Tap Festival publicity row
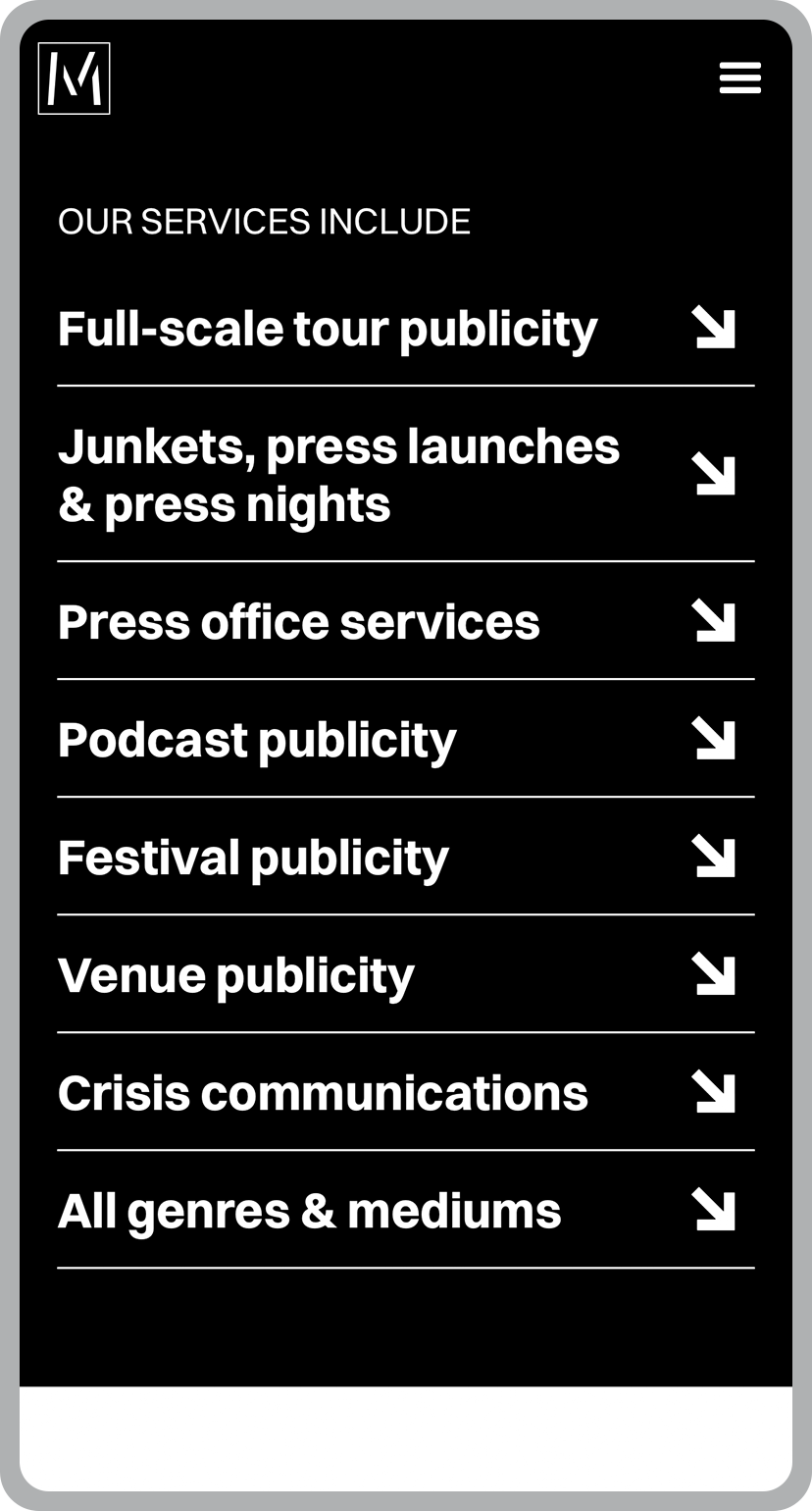This screenshot has width=812, height=1511. coord(253,858)
